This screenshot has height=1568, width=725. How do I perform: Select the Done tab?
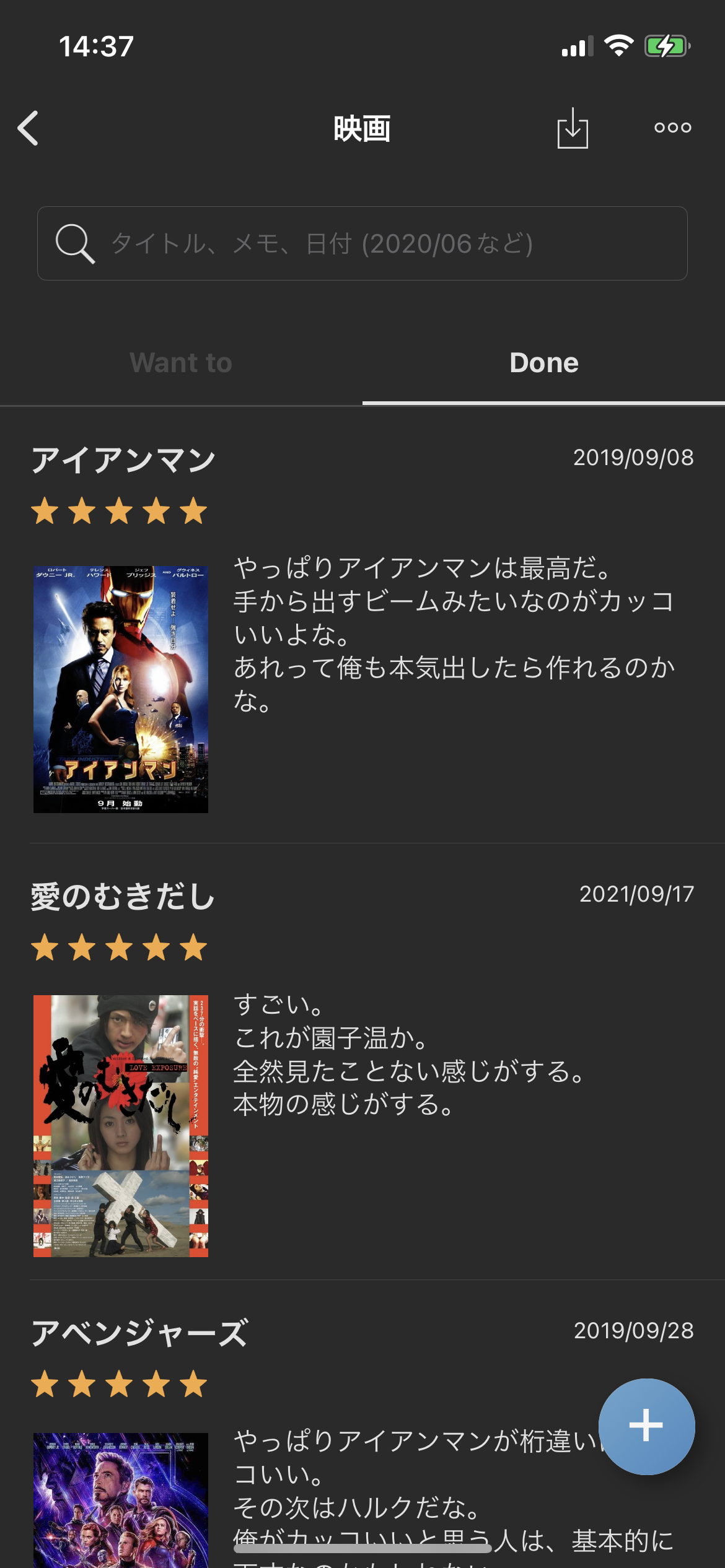click(x=543, y=362)
